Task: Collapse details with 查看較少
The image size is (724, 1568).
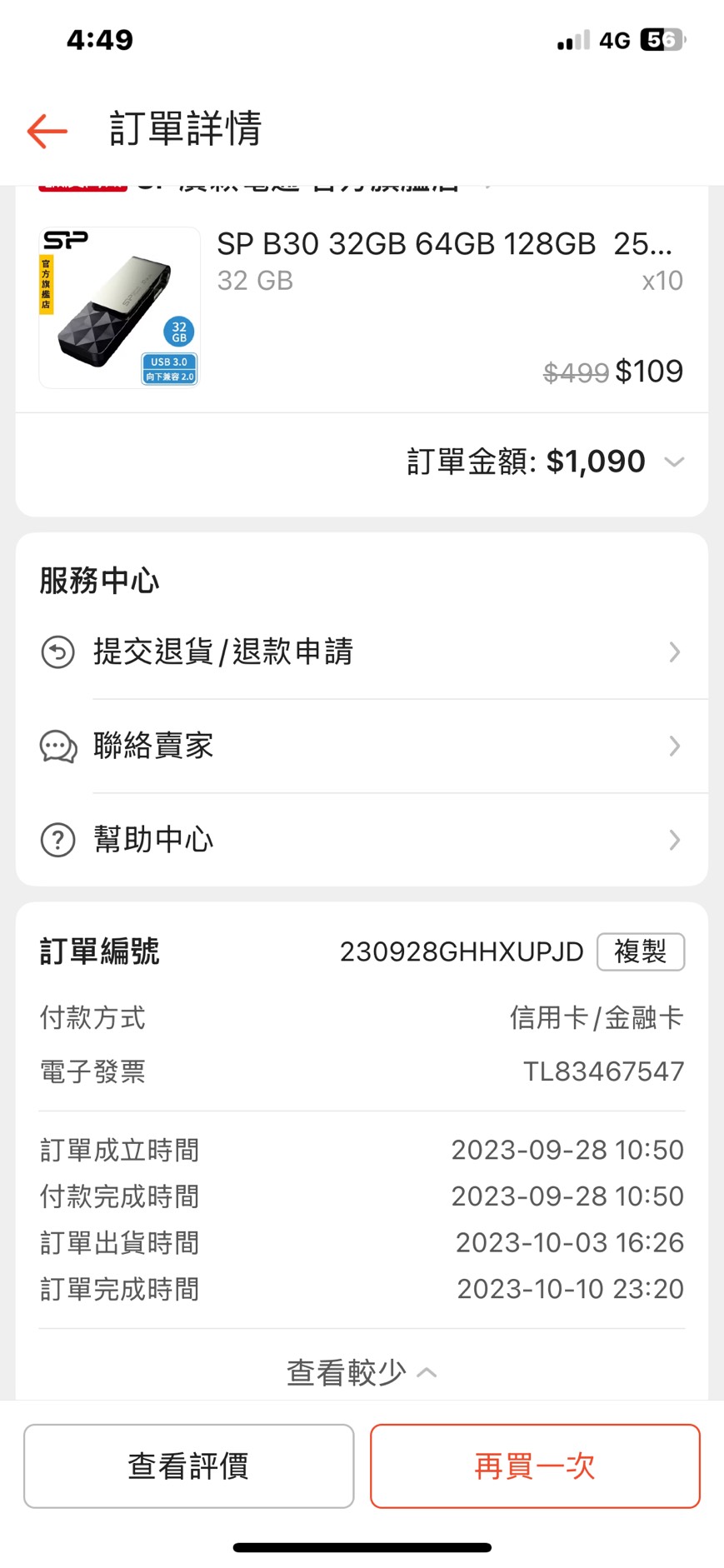Action: pyautogui.click(x=362, y=1372)
